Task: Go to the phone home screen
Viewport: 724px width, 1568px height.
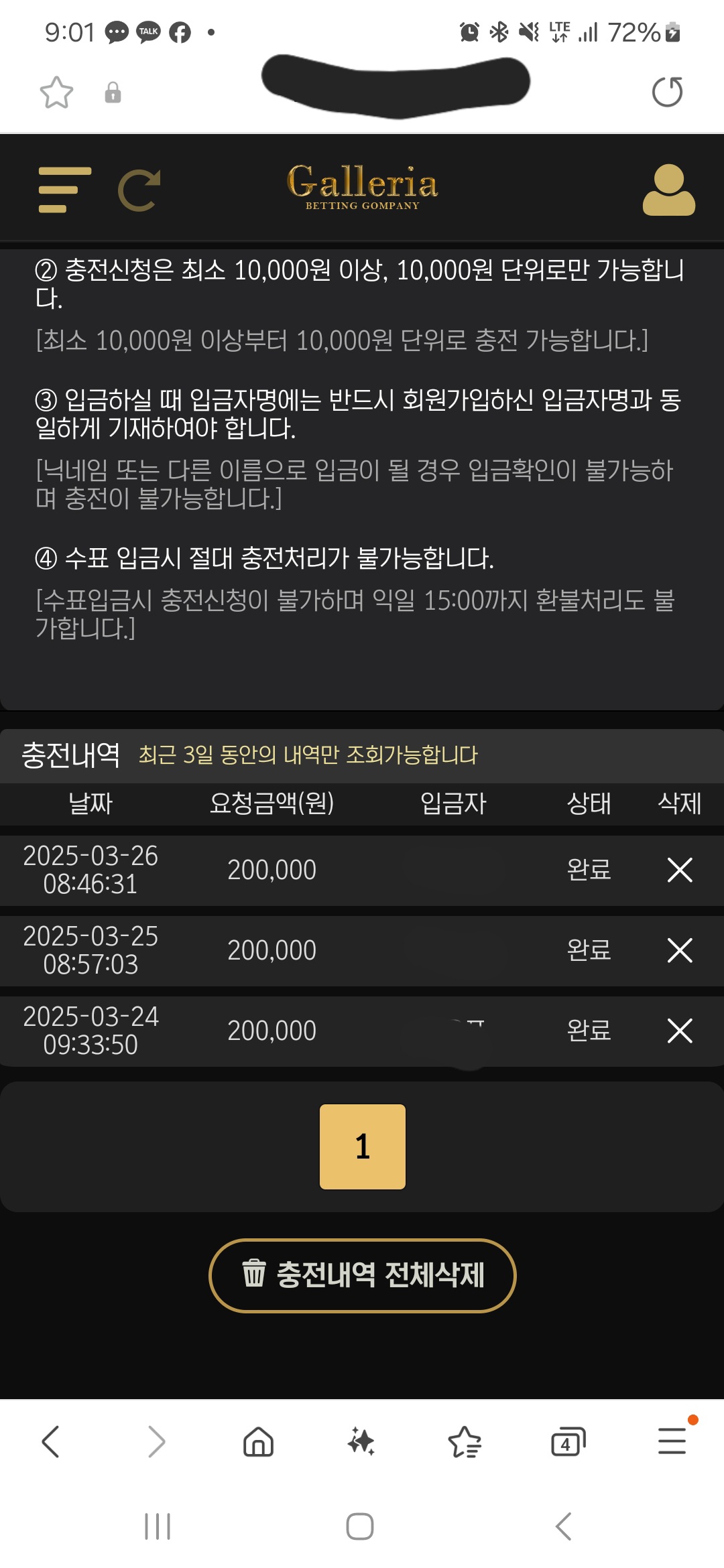Action: coord(360,1526)
